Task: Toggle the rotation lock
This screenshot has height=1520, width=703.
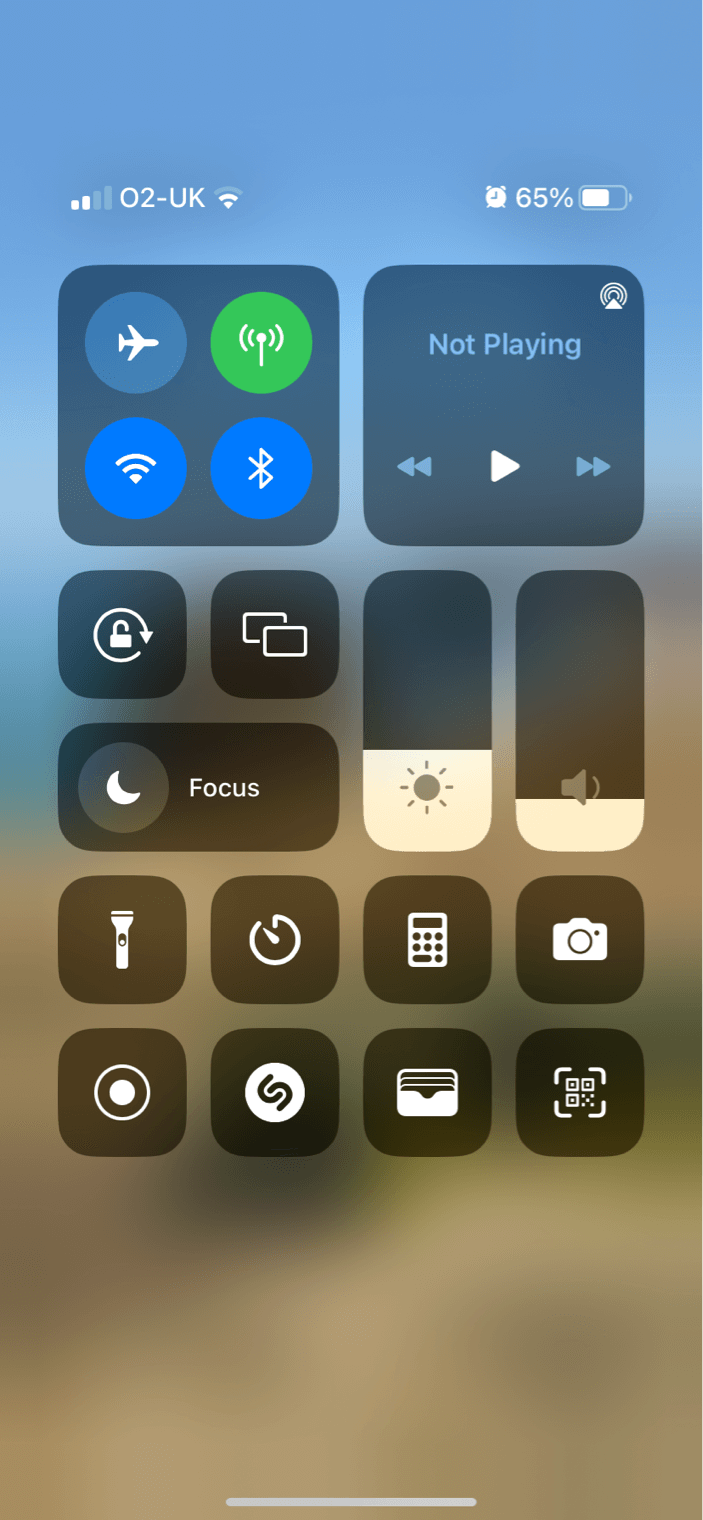Action: pyautogui.click(x=122, y=634)
